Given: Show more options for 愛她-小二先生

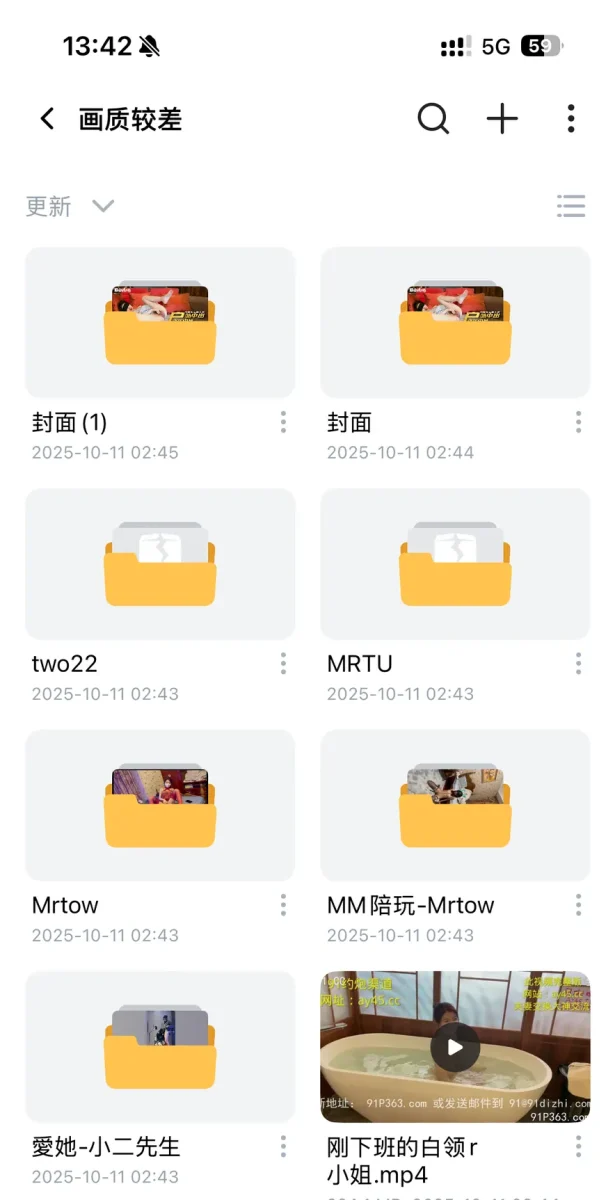Looking at the screenshot, I should (x=283, y=1147).
